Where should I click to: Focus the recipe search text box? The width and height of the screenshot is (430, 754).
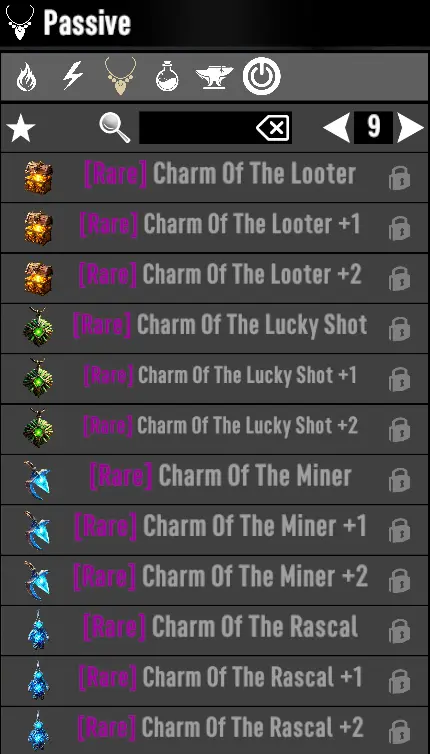click(215, 128)
